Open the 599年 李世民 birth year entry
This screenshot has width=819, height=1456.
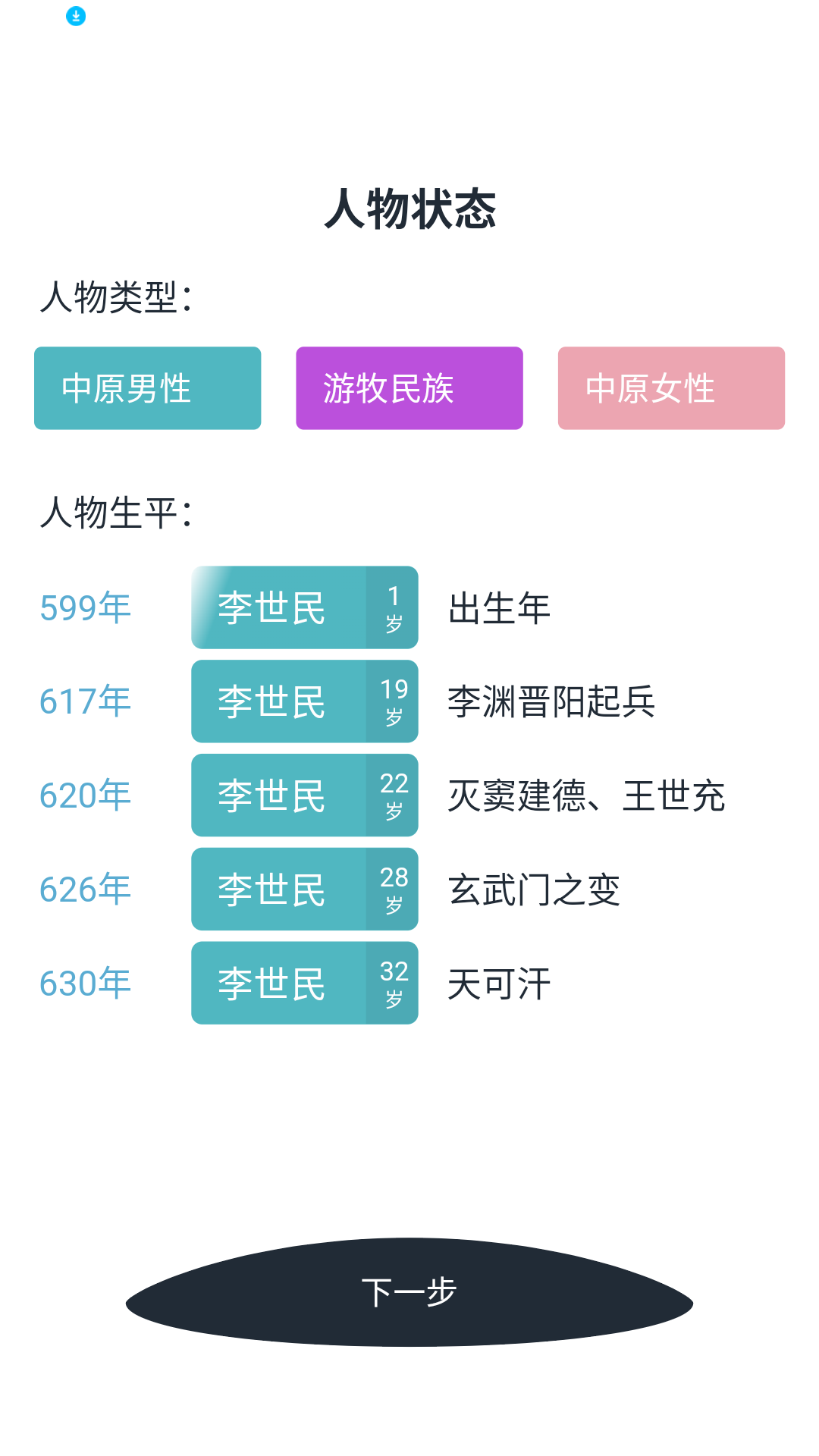tap(304, 607)
